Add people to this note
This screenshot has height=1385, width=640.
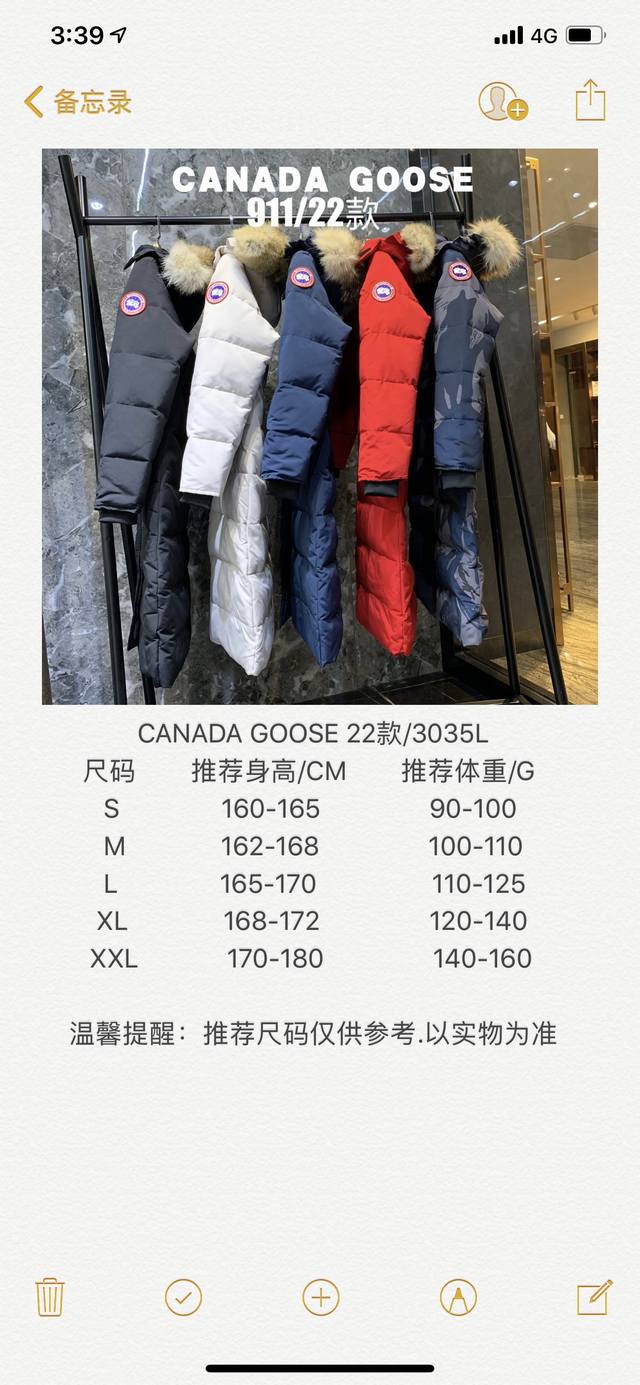tap(501, 102)
